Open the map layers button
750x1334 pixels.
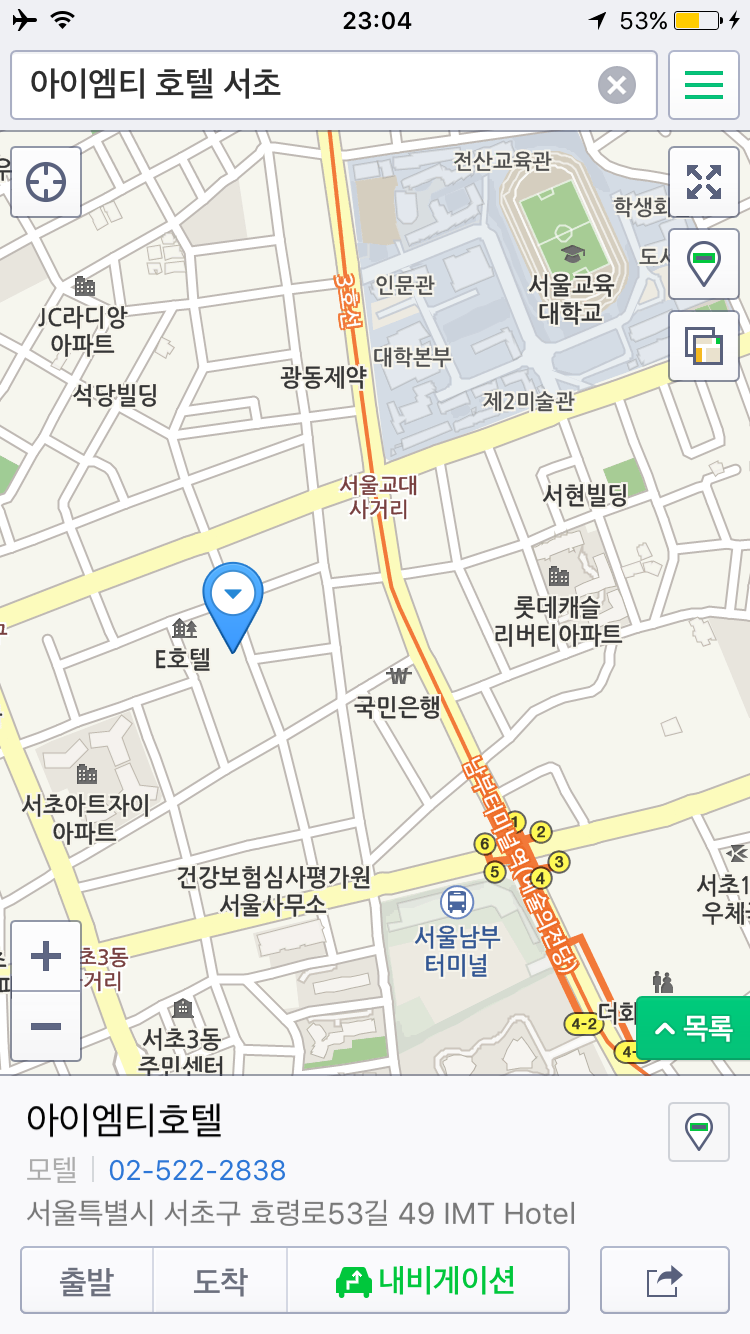(x=704, y=346)
